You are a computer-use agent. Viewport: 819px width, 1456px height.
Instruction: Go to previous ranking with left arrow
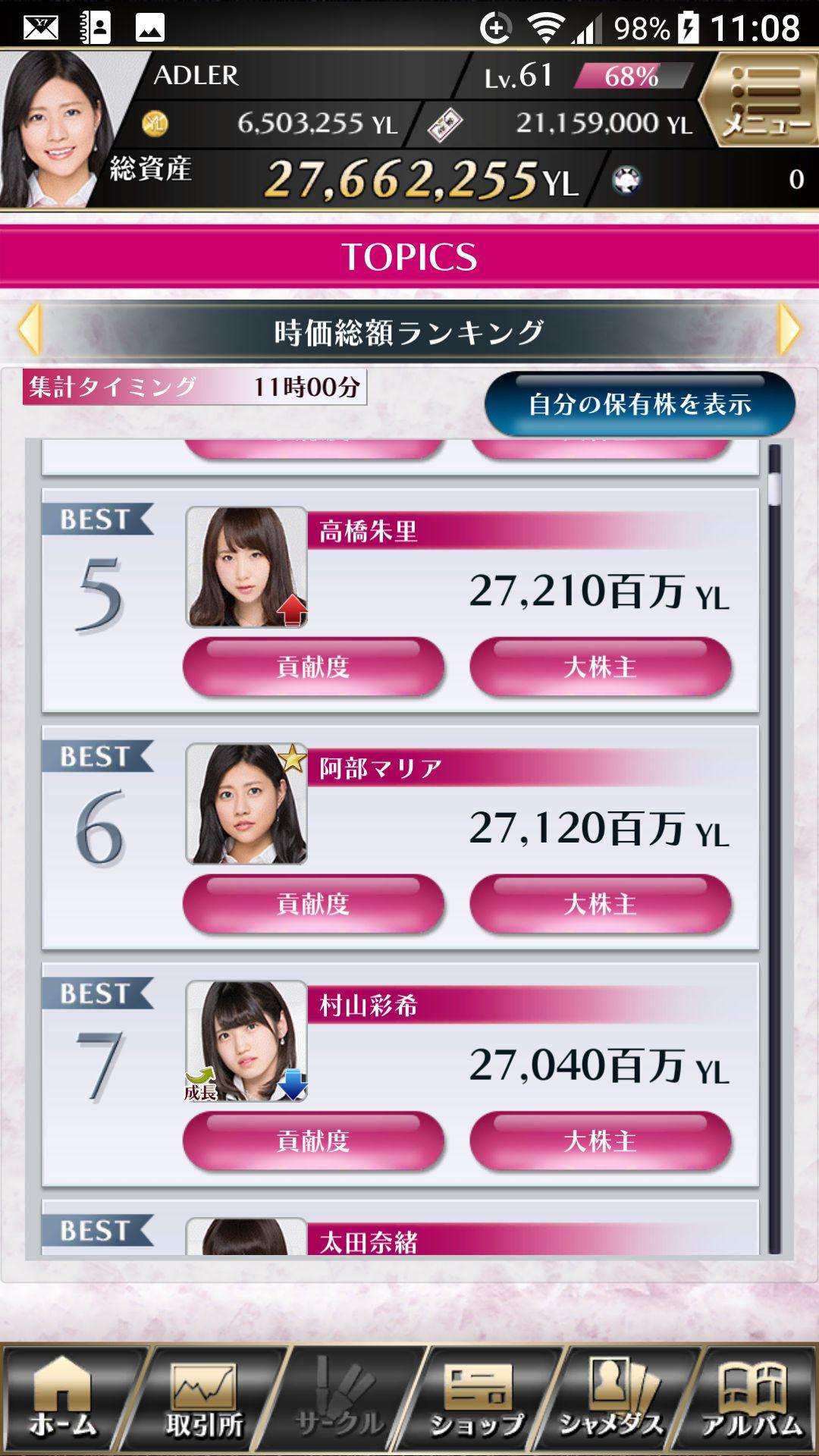pos(30,330)
